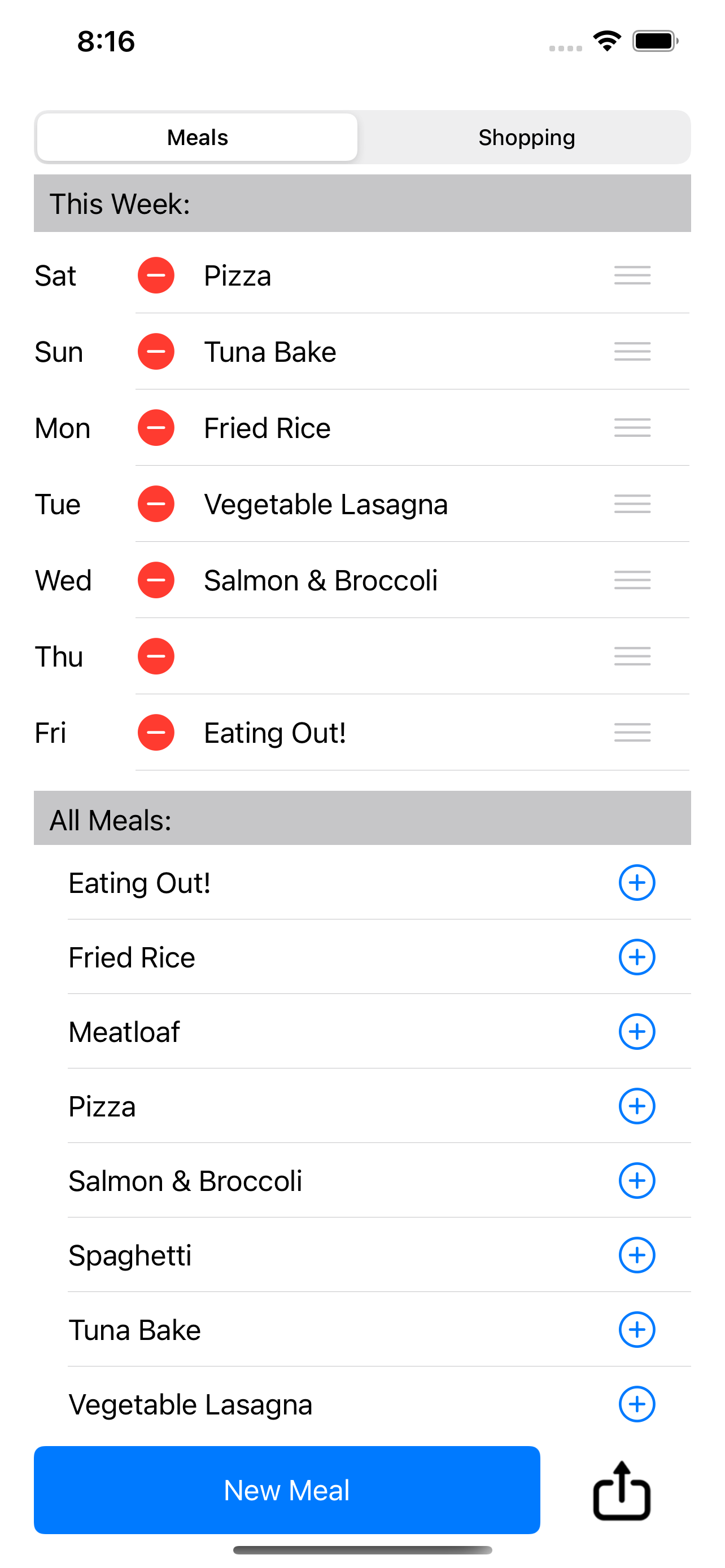Add Fried Rice to this week
The image size is (725, 1568).
[637, 957]
